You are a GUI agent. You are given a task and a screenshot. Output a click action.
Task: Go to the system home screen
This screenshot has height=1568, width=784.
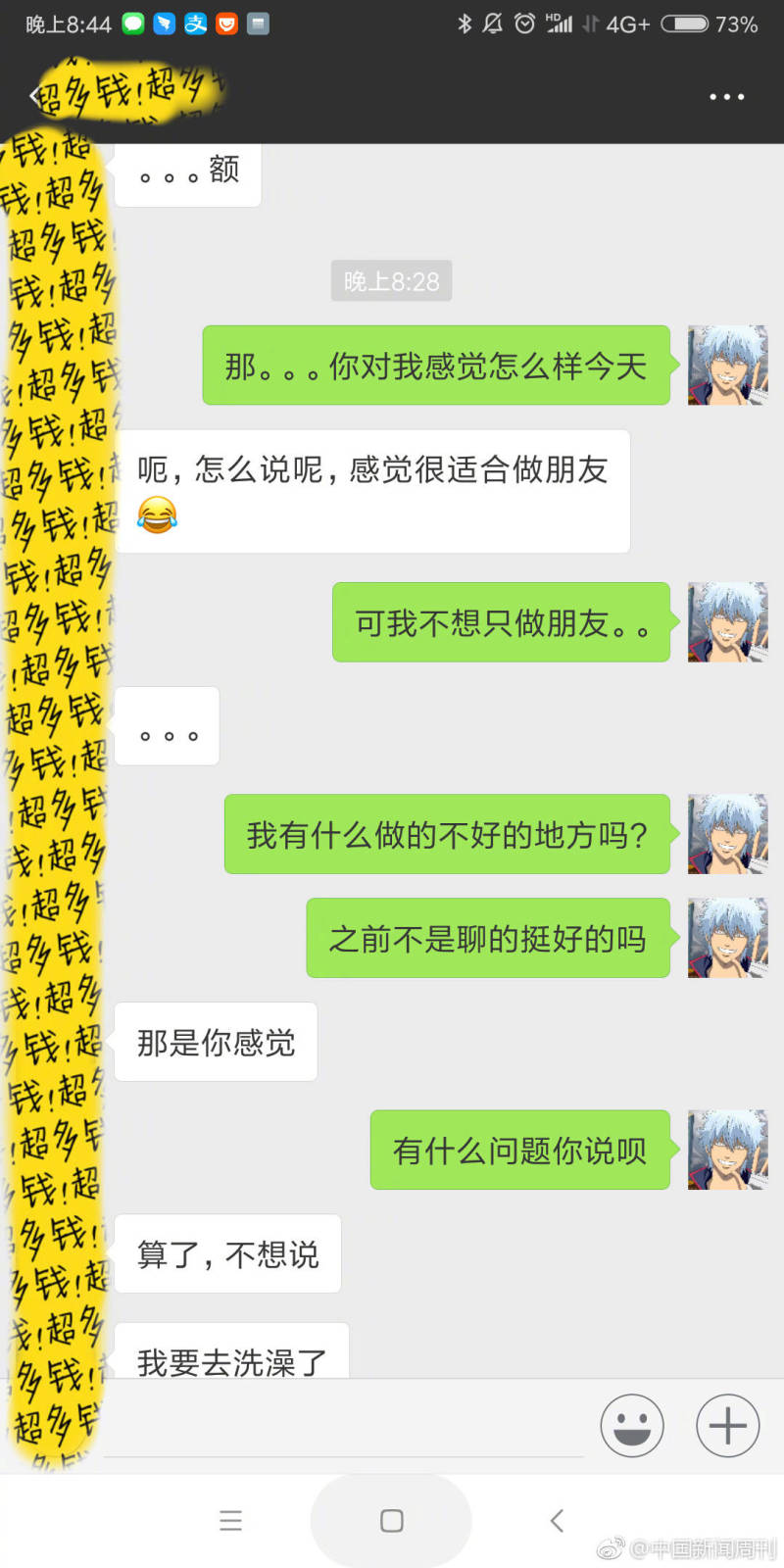click(x=391, y=1520)
